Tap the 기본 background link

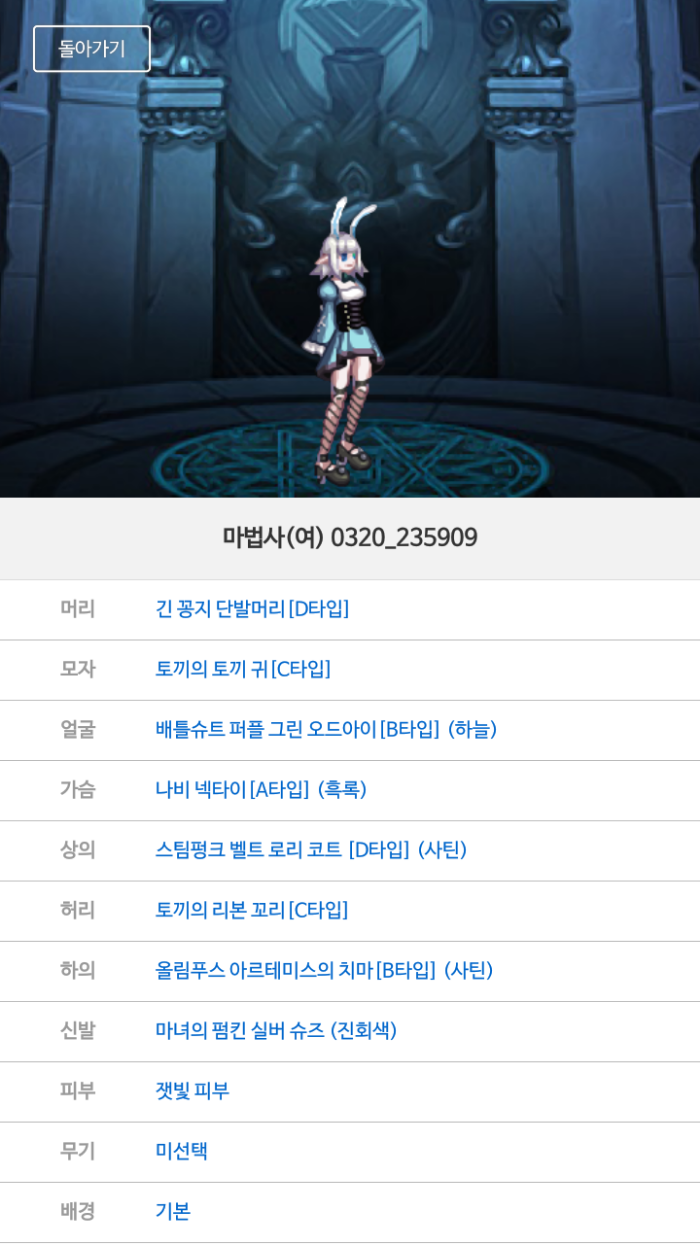(173, 1211)
